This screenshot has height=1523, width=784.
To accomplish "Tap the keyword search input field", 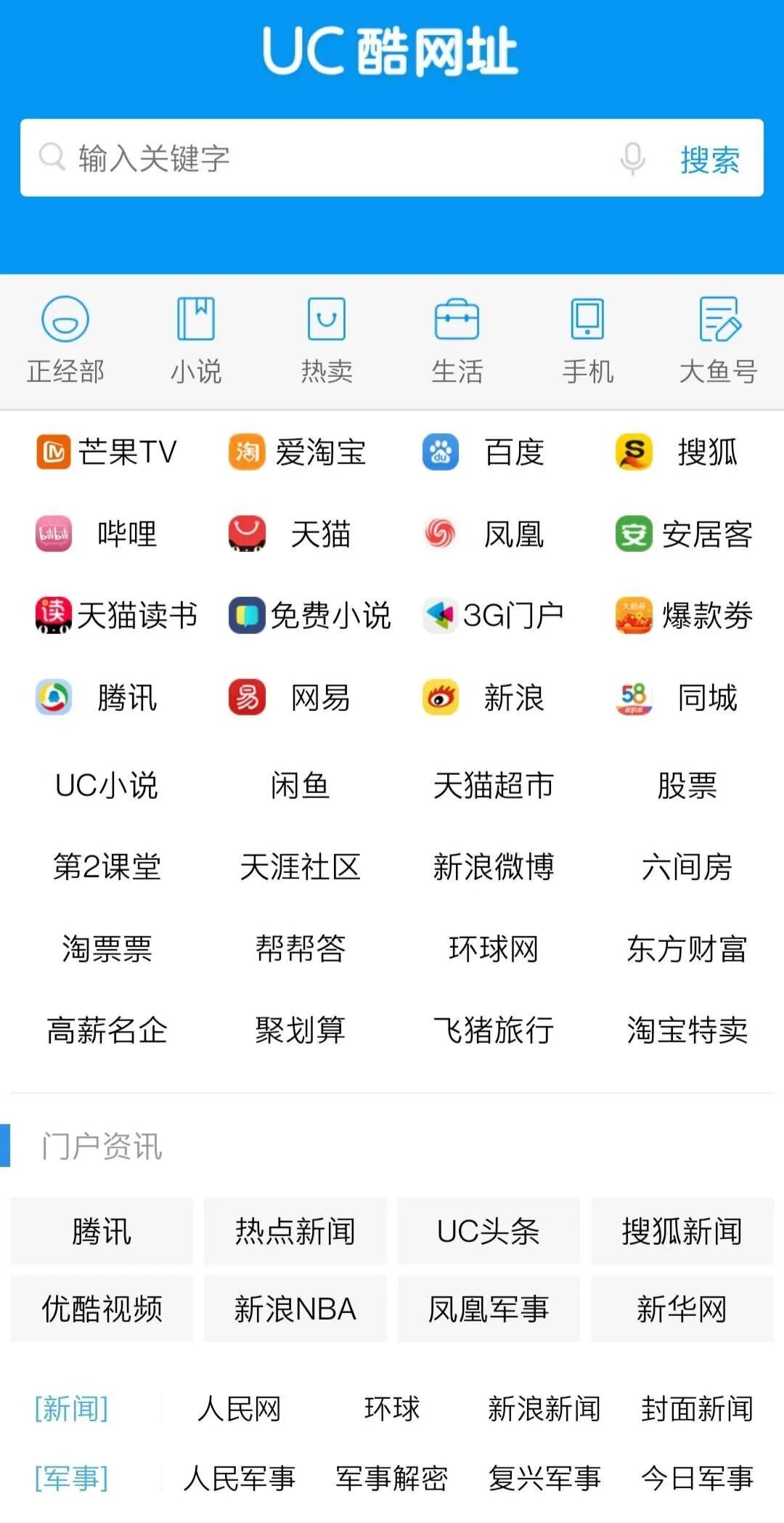I will [327, 158].
